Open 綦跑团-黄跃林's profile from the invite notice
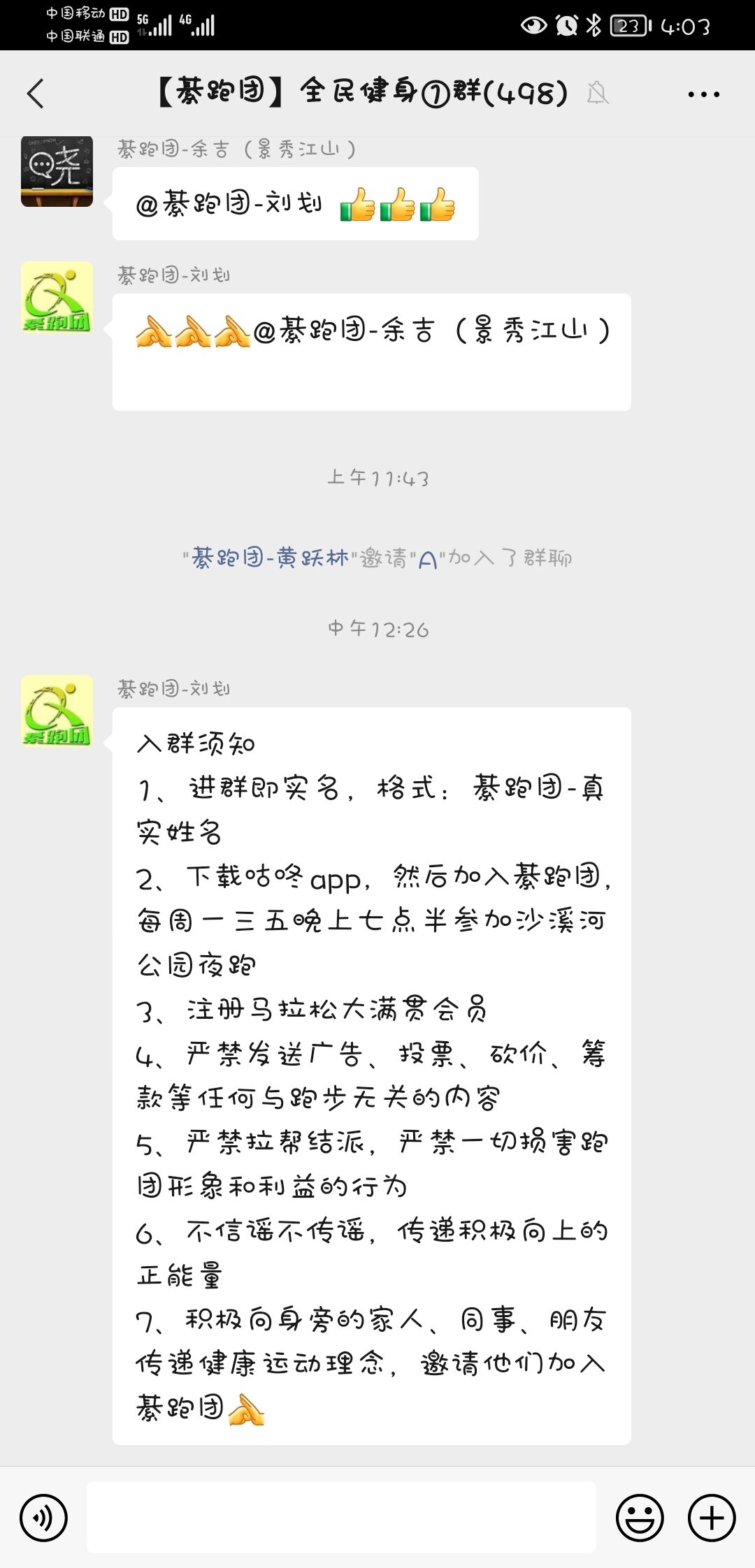Viewport: 755px width, 1568px height. pyautogui.click(x=270, y=558)
